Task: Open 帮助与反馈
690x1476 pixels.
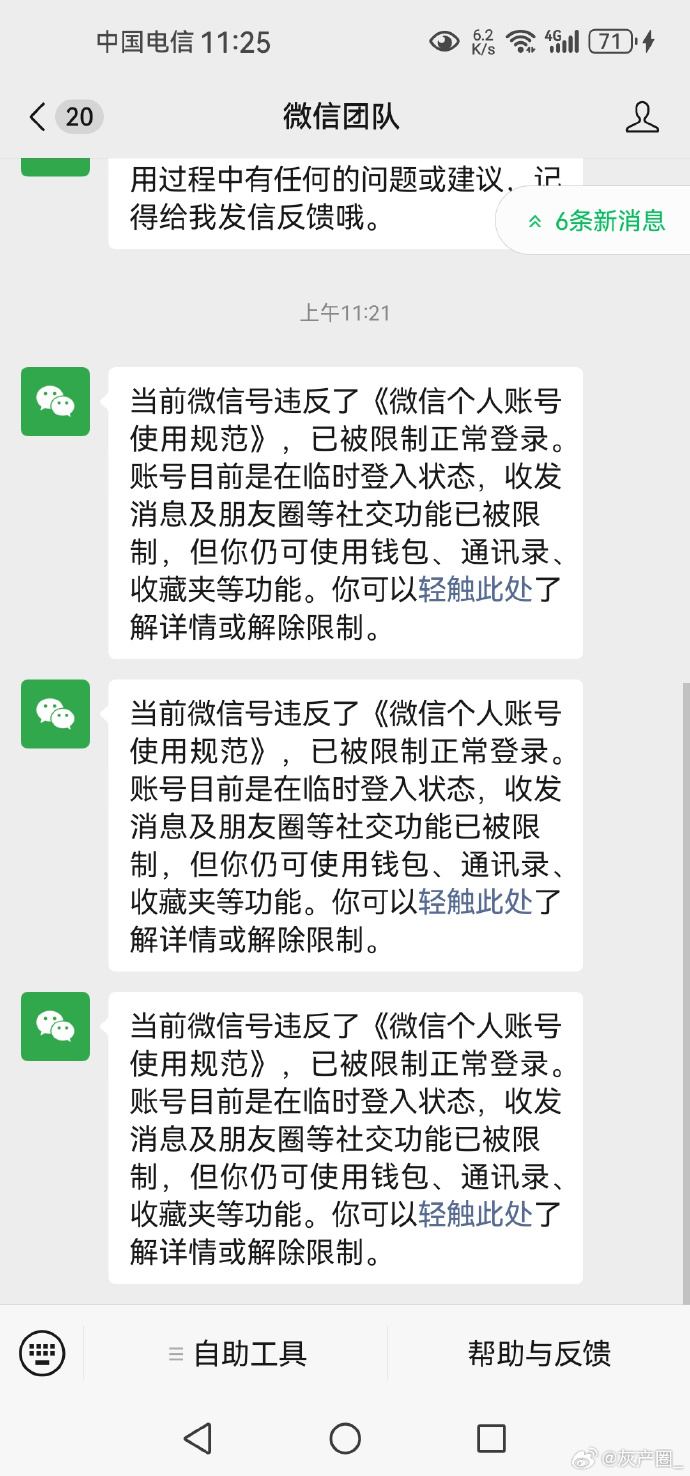Action: click(539, 1354)
